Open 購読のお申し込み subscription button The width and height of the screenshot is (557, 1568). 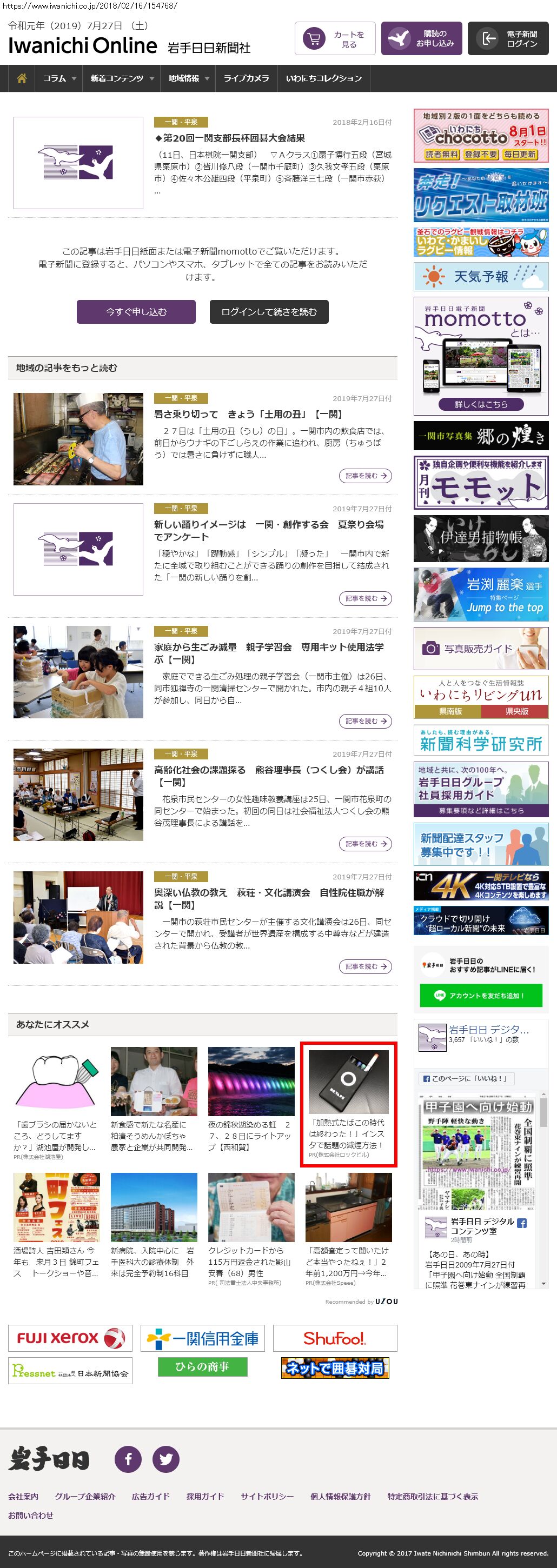(421, 39)
